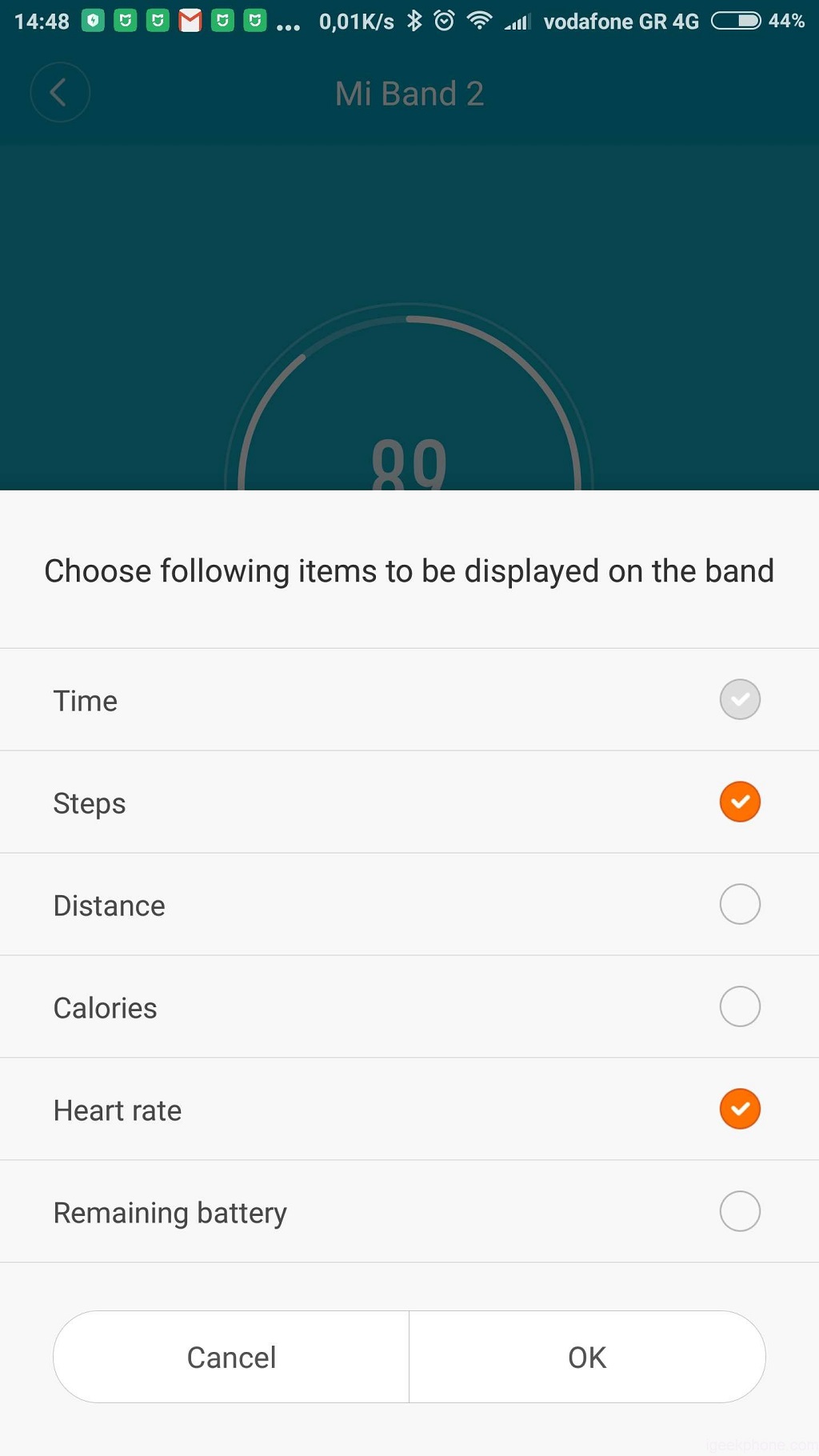
Task: Enable Remaining battery display
Action: pyautogui.click(x=739, y=1211)
